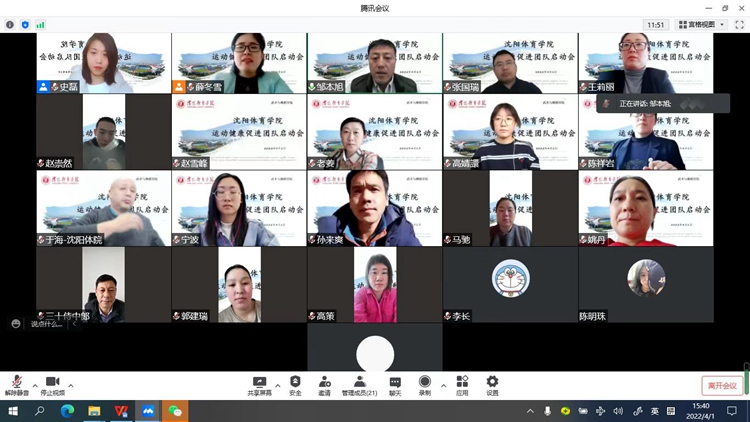Start screen sharing via 共享屏幕

260,385
